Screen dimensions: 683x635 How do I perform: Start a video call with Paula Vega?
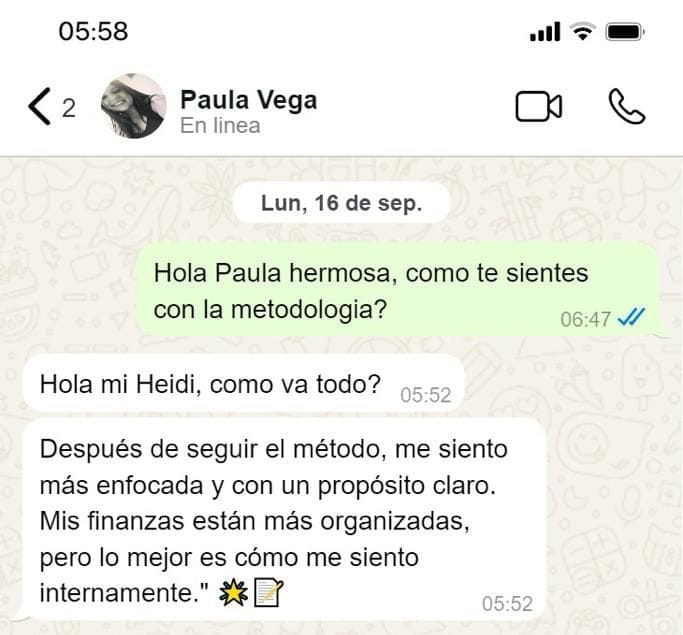click(538, 107)
